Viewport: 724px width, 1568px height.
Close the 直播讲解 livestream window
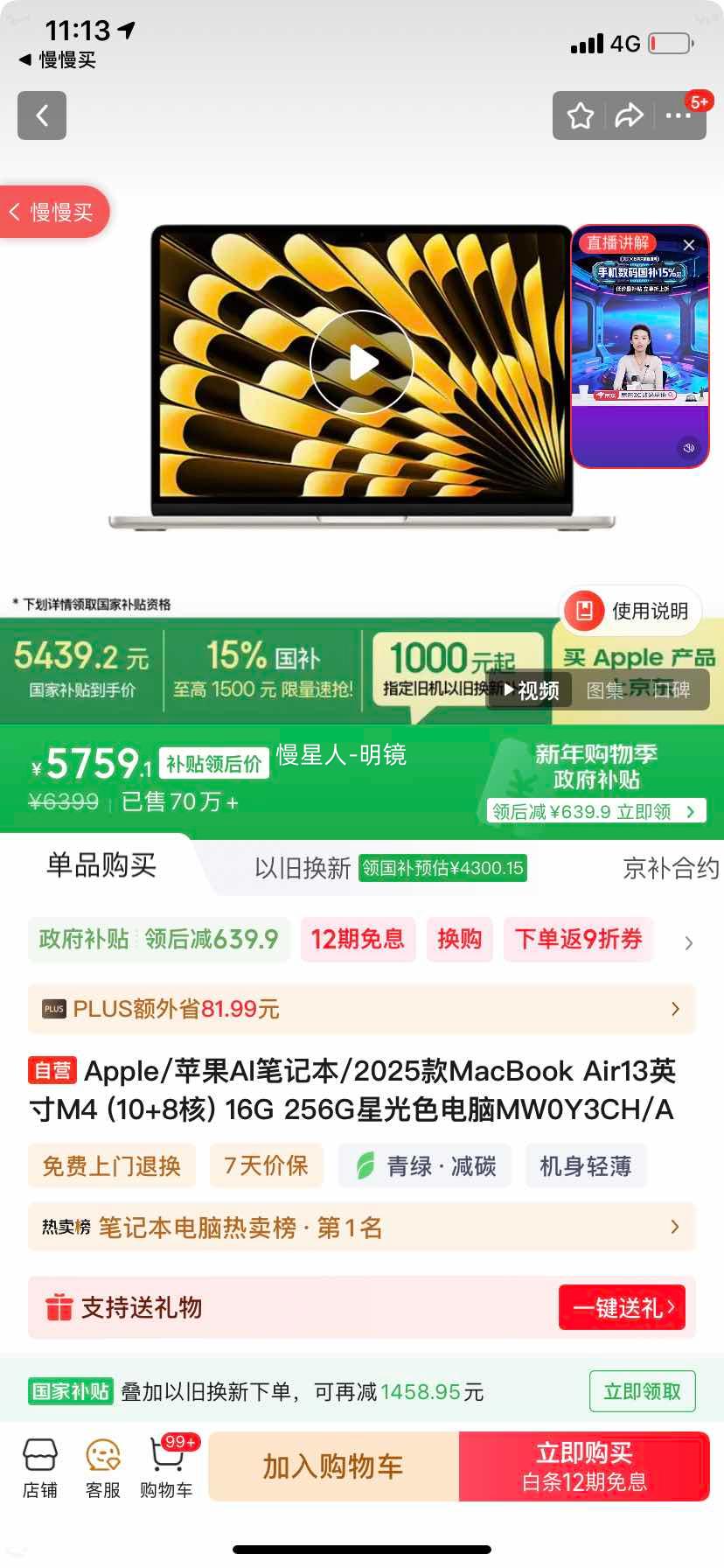(x=688, y=245)
